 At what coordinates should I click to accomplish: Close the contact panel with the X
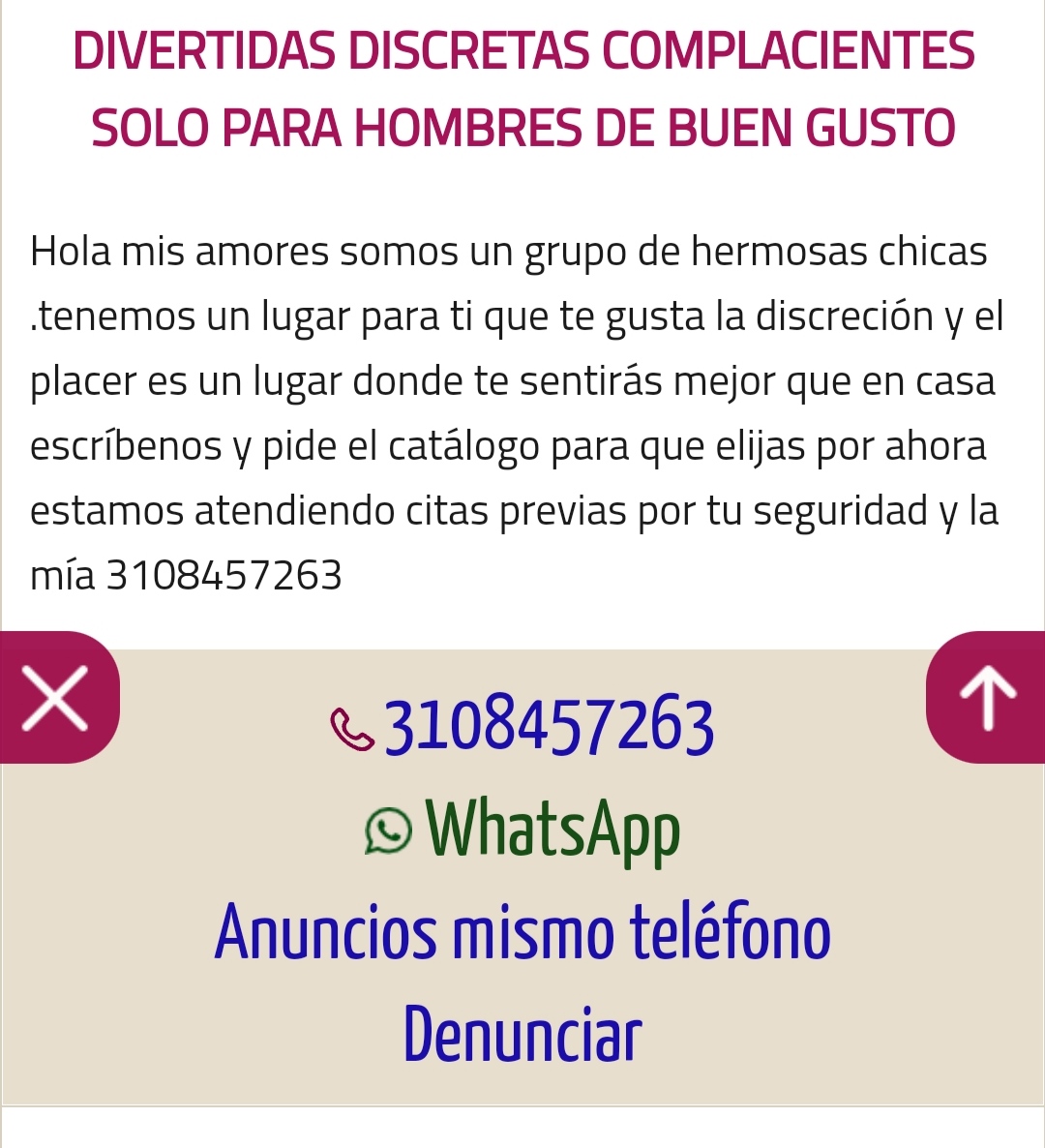[x=56, y=697]
